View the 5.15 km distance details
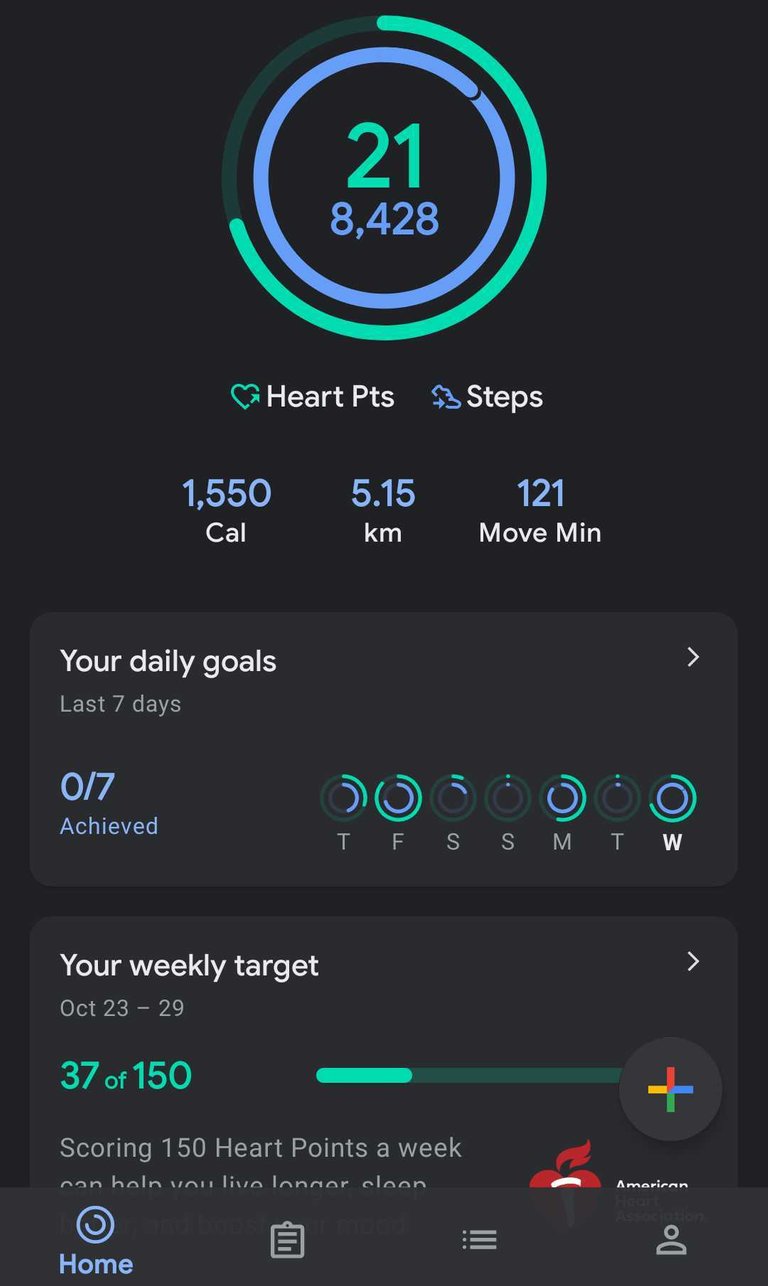Viewport: 768px width, 1286px height. point(383,511)
